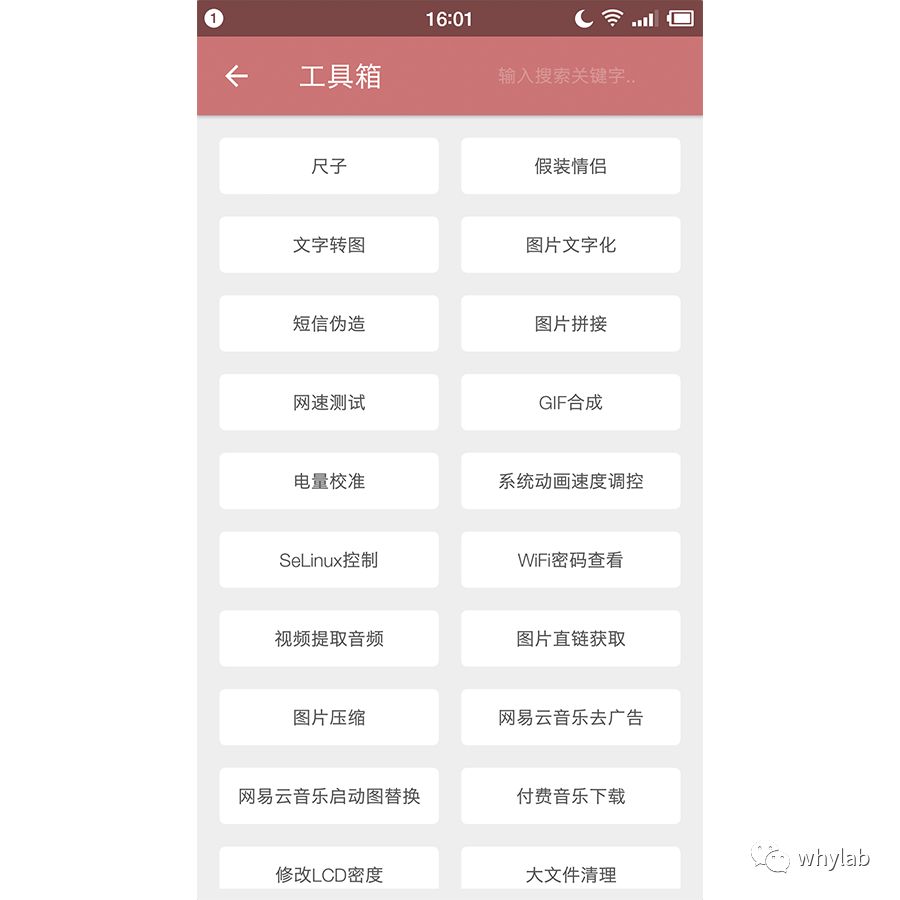Start 网速测试
This screenshot has height=900, width=900.
click(x=329, y=403)
